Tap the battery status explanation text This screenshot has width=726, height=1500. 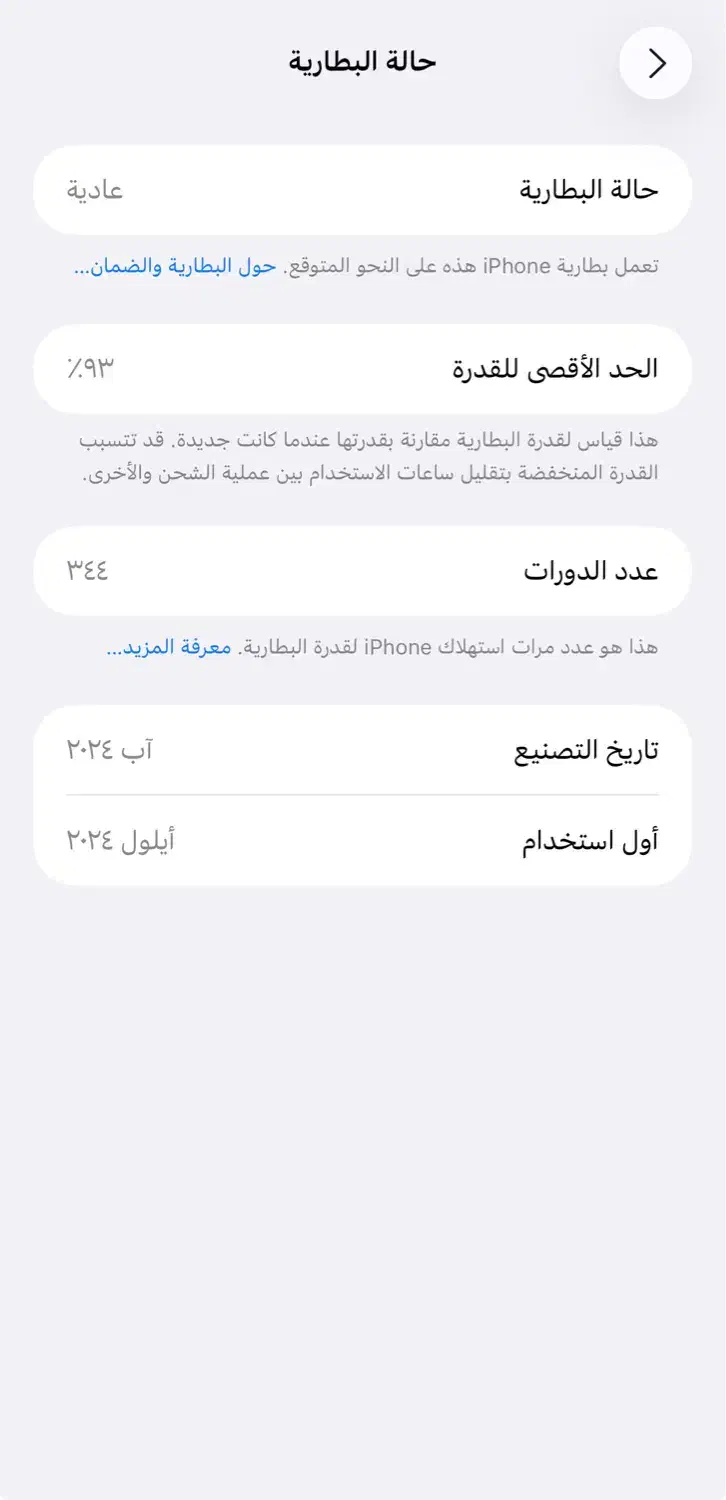tap(363, 267)
